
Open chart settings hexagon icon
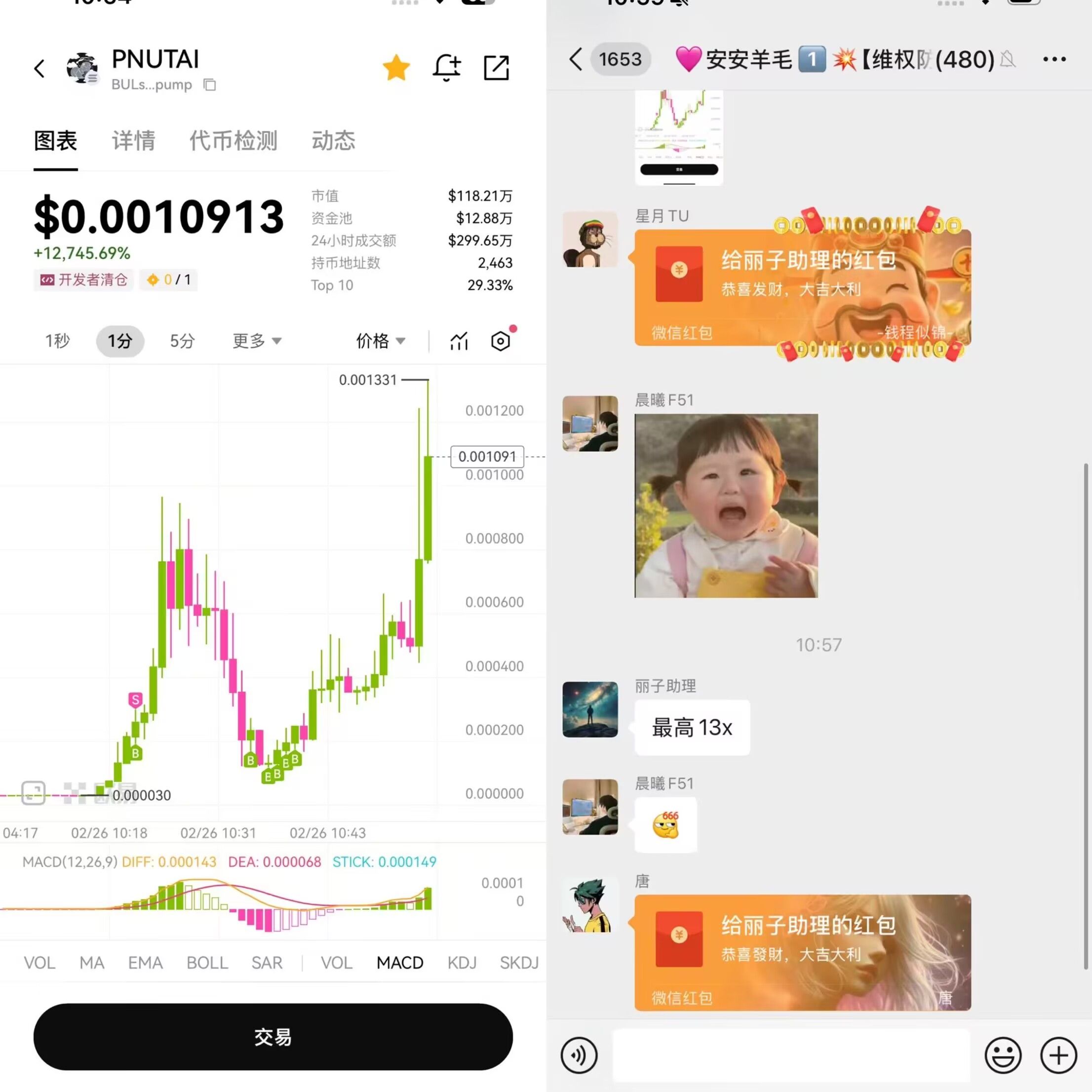click(500, 341)
